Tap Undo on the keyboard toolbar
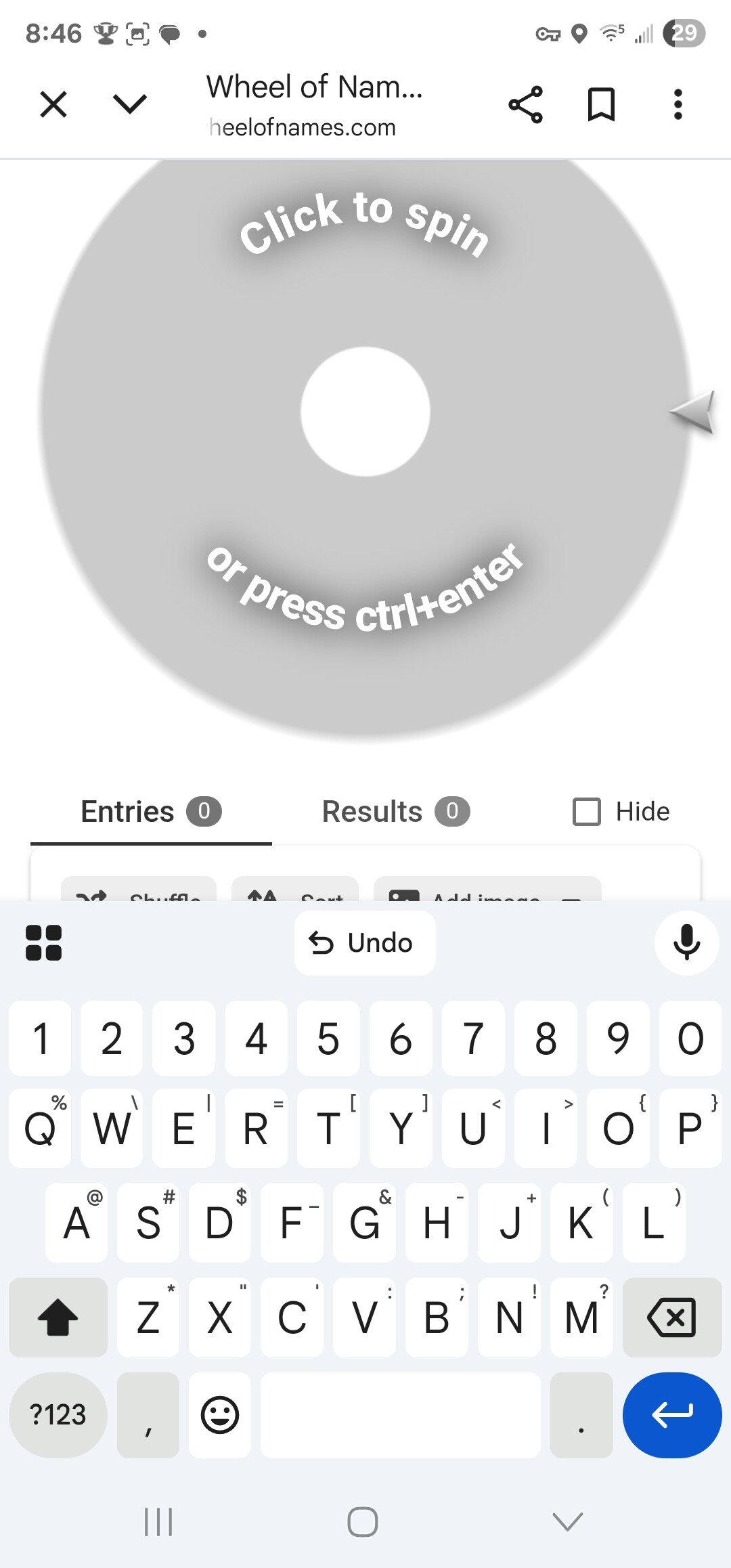The height and width of the screenshot is (1568, 731). [x=364, y=942]
